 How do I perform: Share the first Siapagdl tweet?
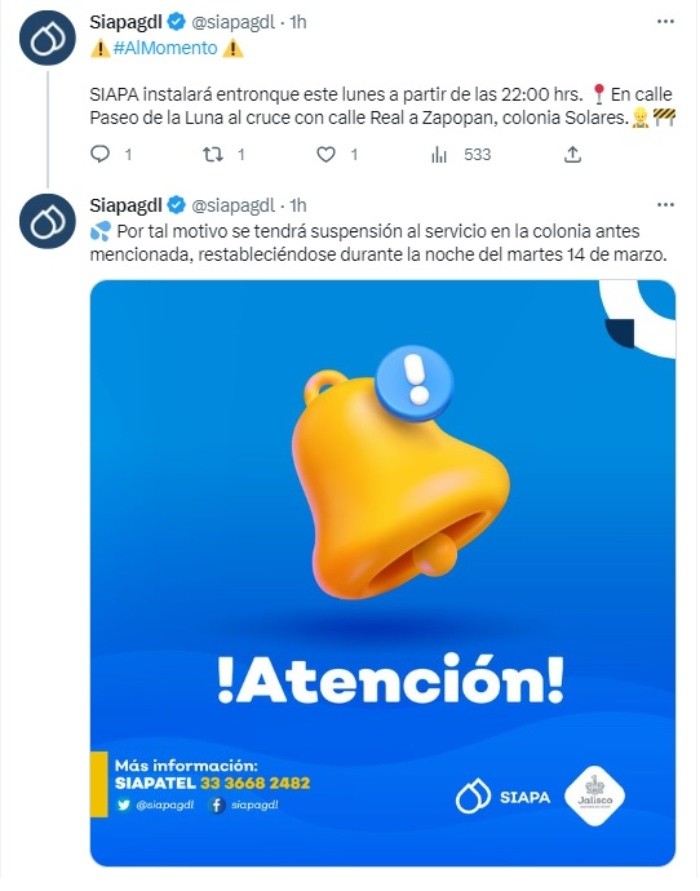[573, 155]
